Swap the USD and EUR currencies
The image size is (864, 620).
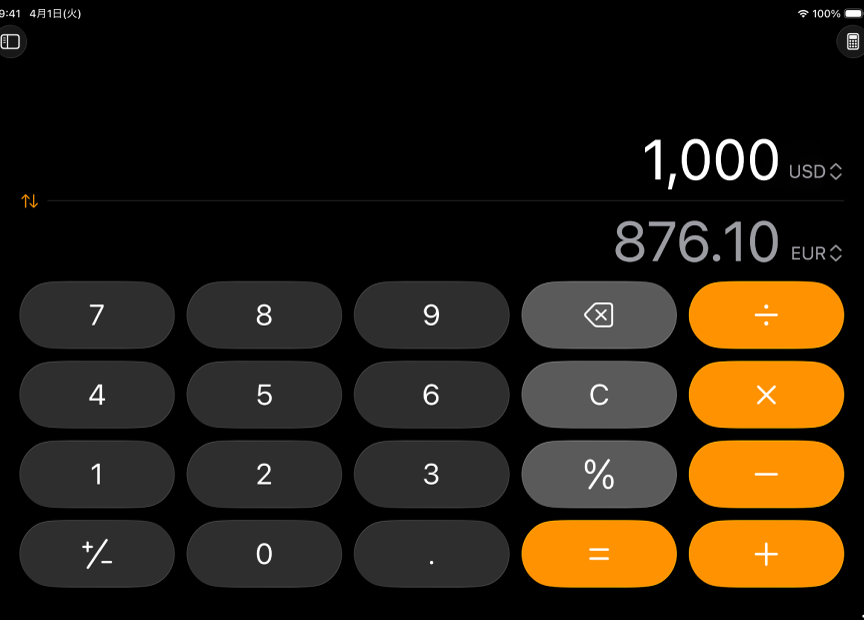30,201
